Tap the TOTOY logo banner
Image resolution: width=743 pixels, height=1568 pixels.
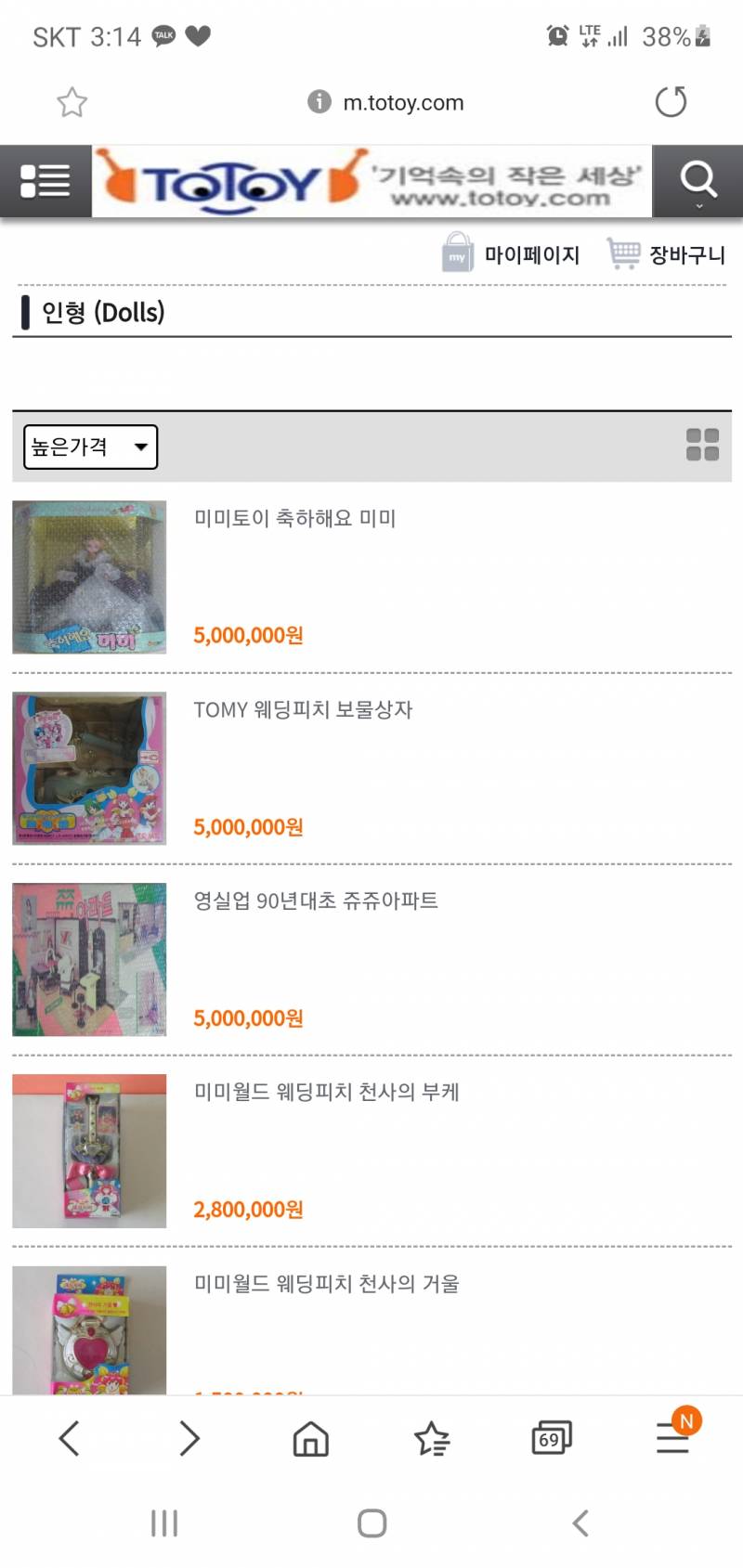coord(371,180)
